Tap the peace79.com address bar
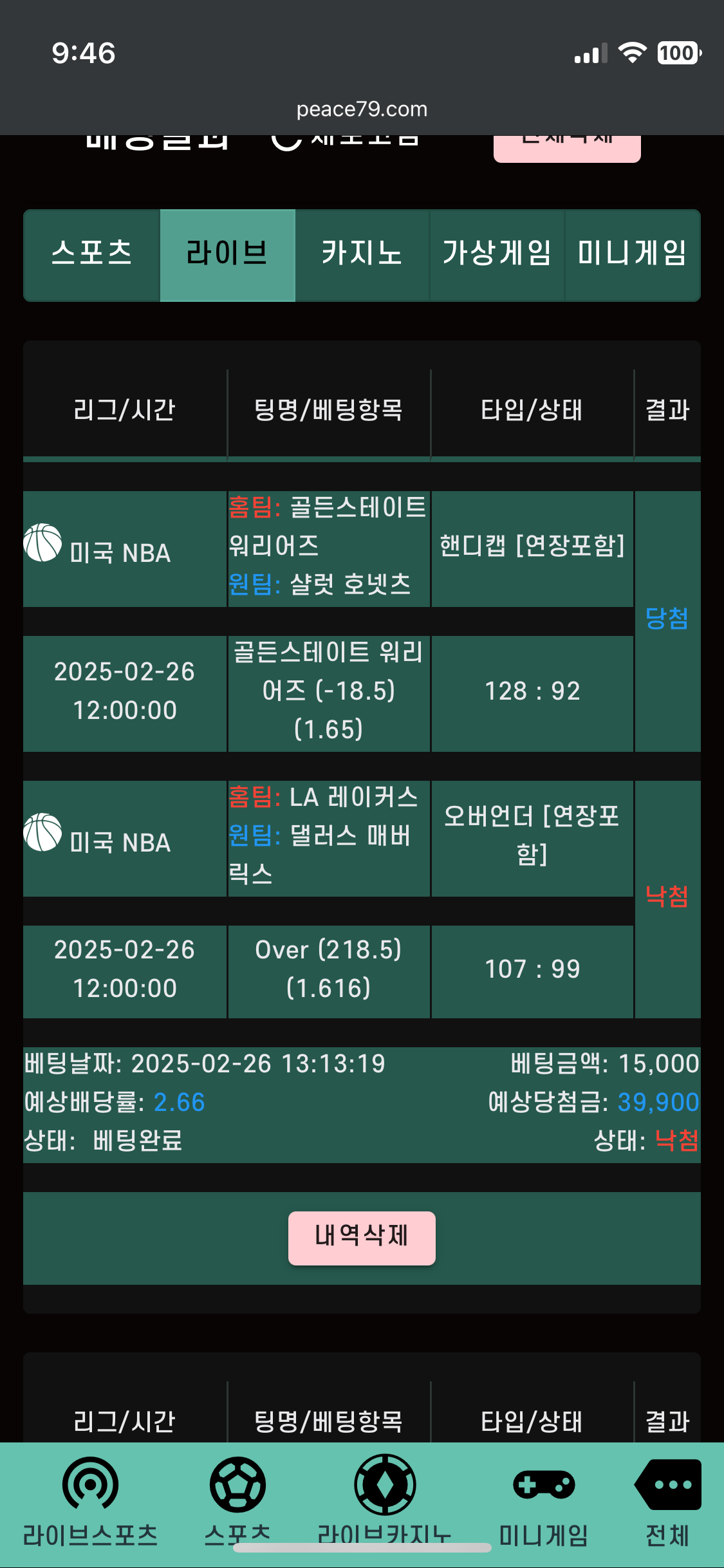The width and height of the screenshot is (724, 1568). coord(362,109)
